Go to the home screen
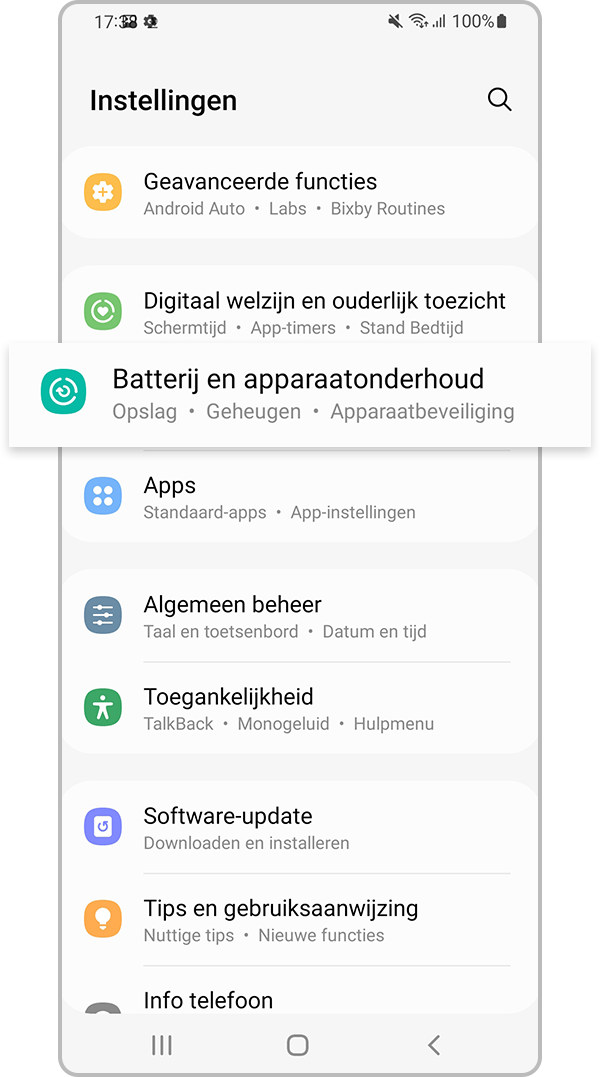 point(297,1045)
